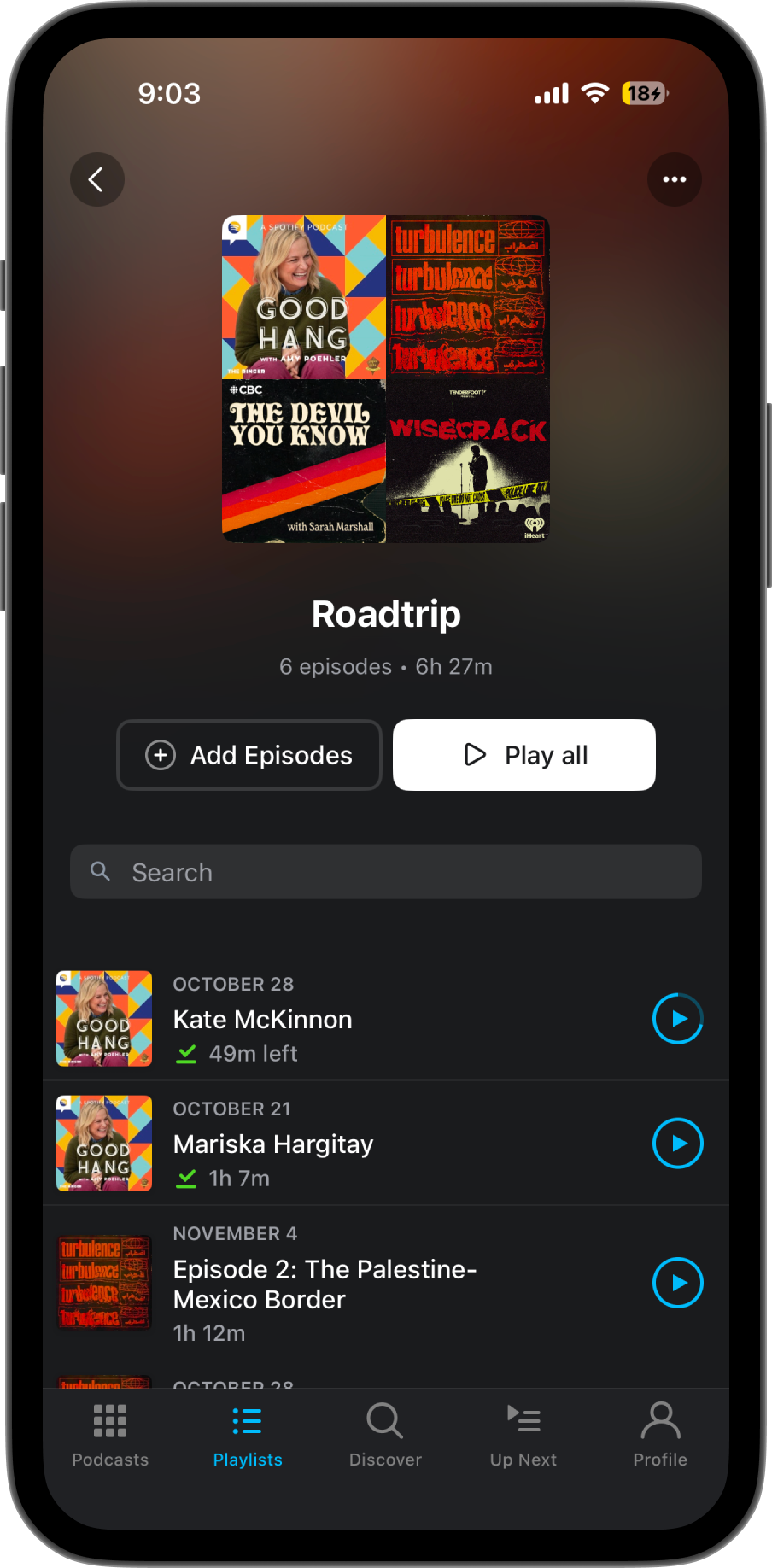Play the Mariska Hargitay episode

677,1143
